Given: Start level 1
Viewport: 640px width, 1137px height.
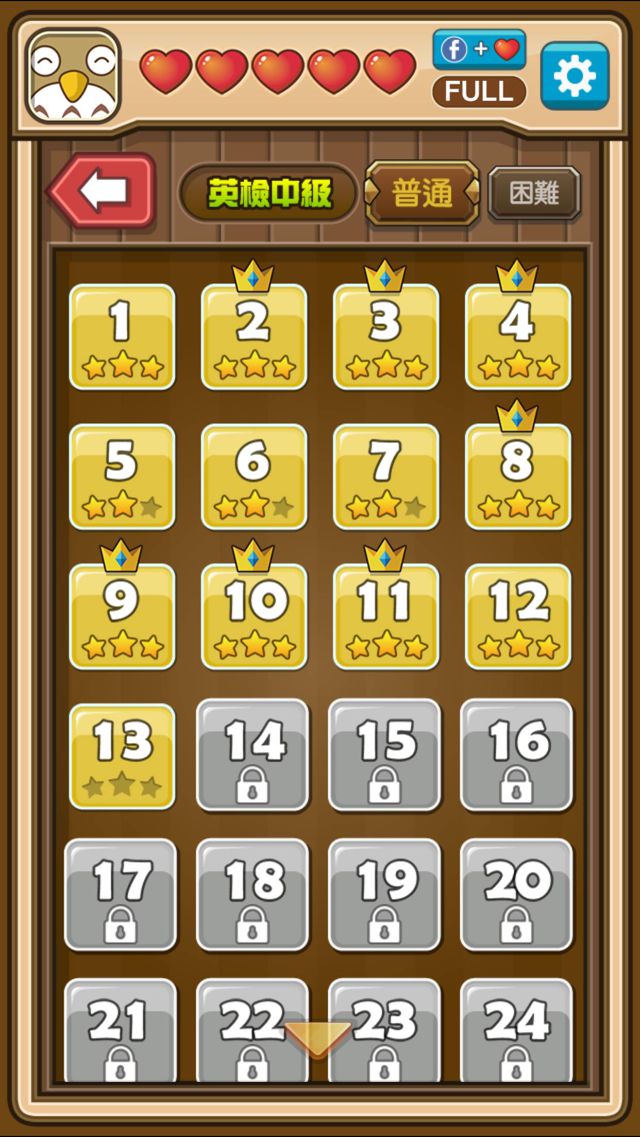Looking at the screenshot, I should tap(122, 337).
